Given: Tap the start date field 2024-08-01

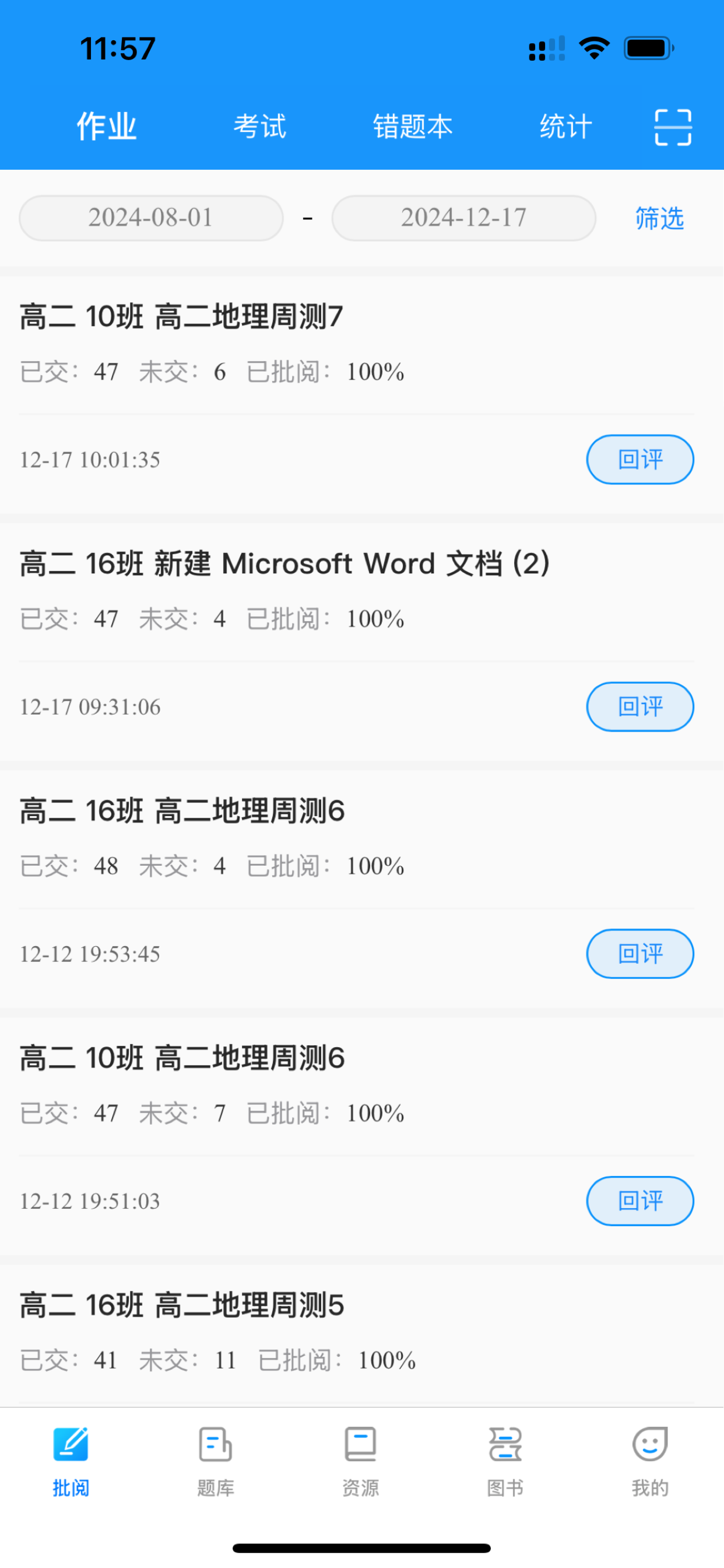Looking at the screenshot, I should click(x=150, y=219).
